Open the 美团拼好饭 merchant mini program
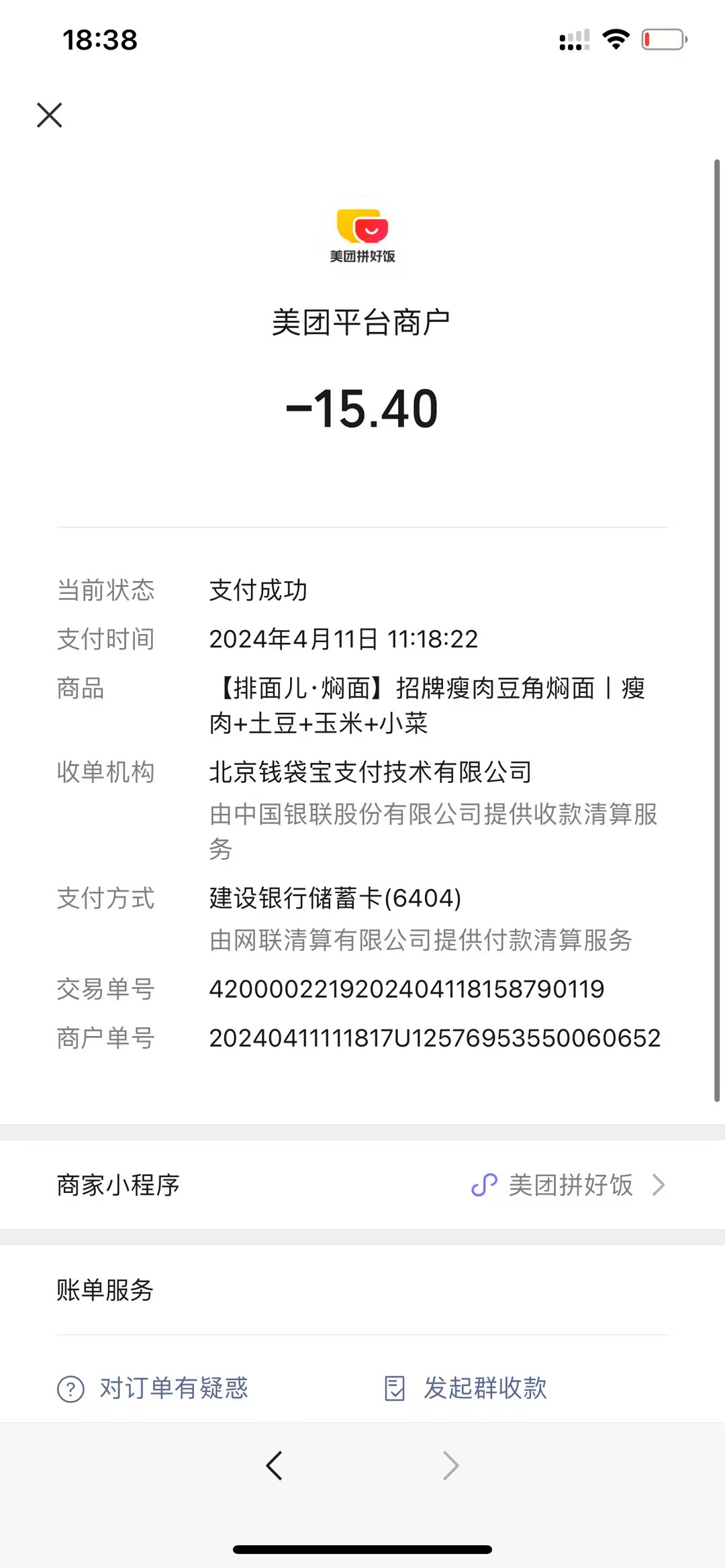The image size is (725, 1568). pos(569,1185)
